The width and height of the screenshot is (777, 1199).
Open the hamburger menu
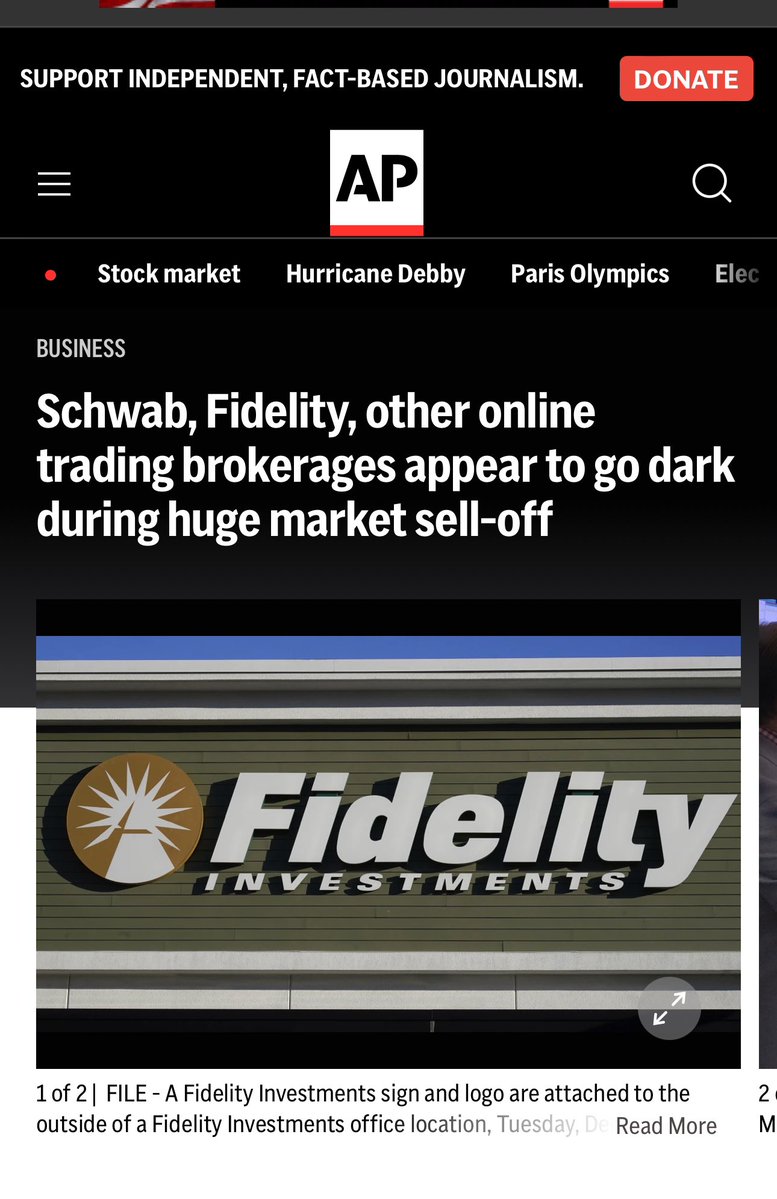(x=54, y=184)
